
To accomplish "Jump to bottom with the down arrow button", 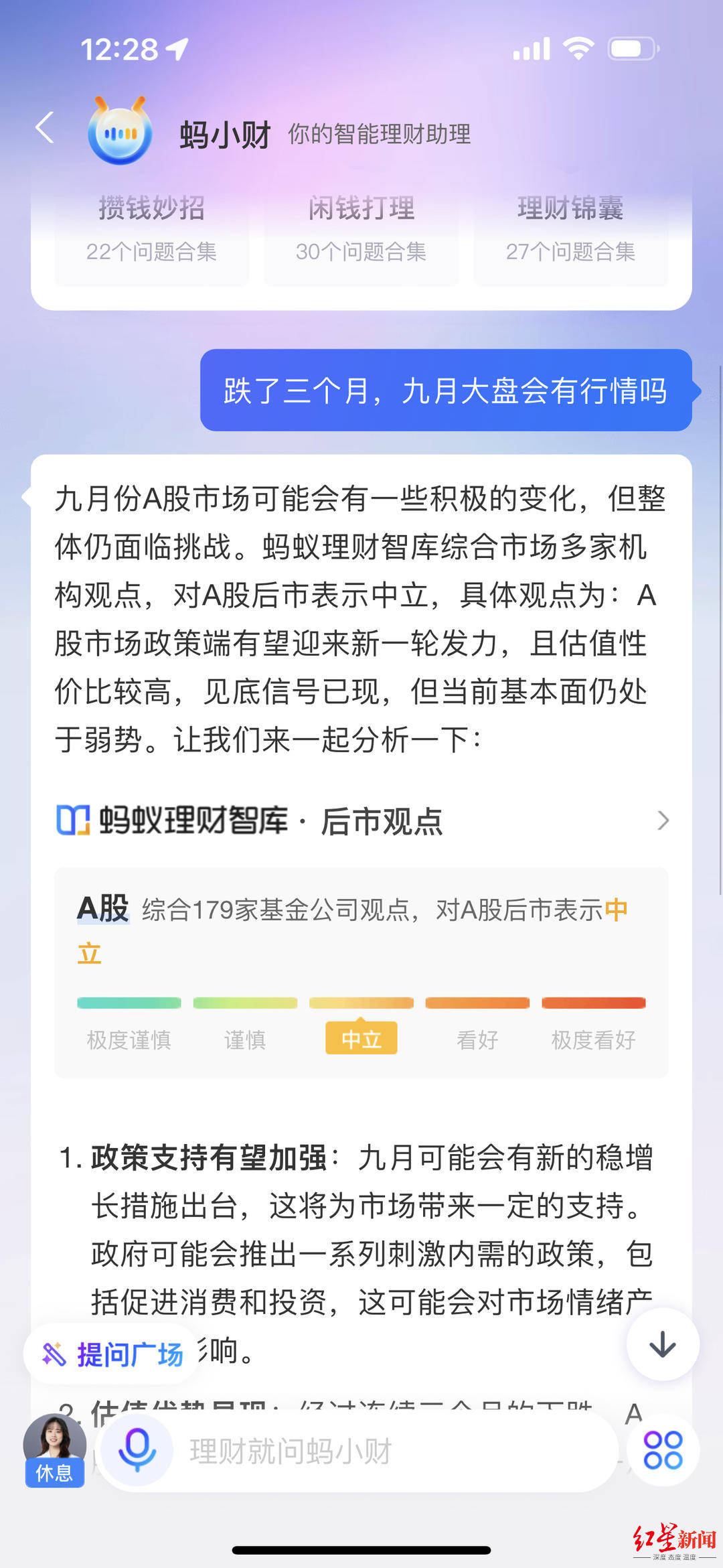I will pyautogui.click(x=662, y=1344).
